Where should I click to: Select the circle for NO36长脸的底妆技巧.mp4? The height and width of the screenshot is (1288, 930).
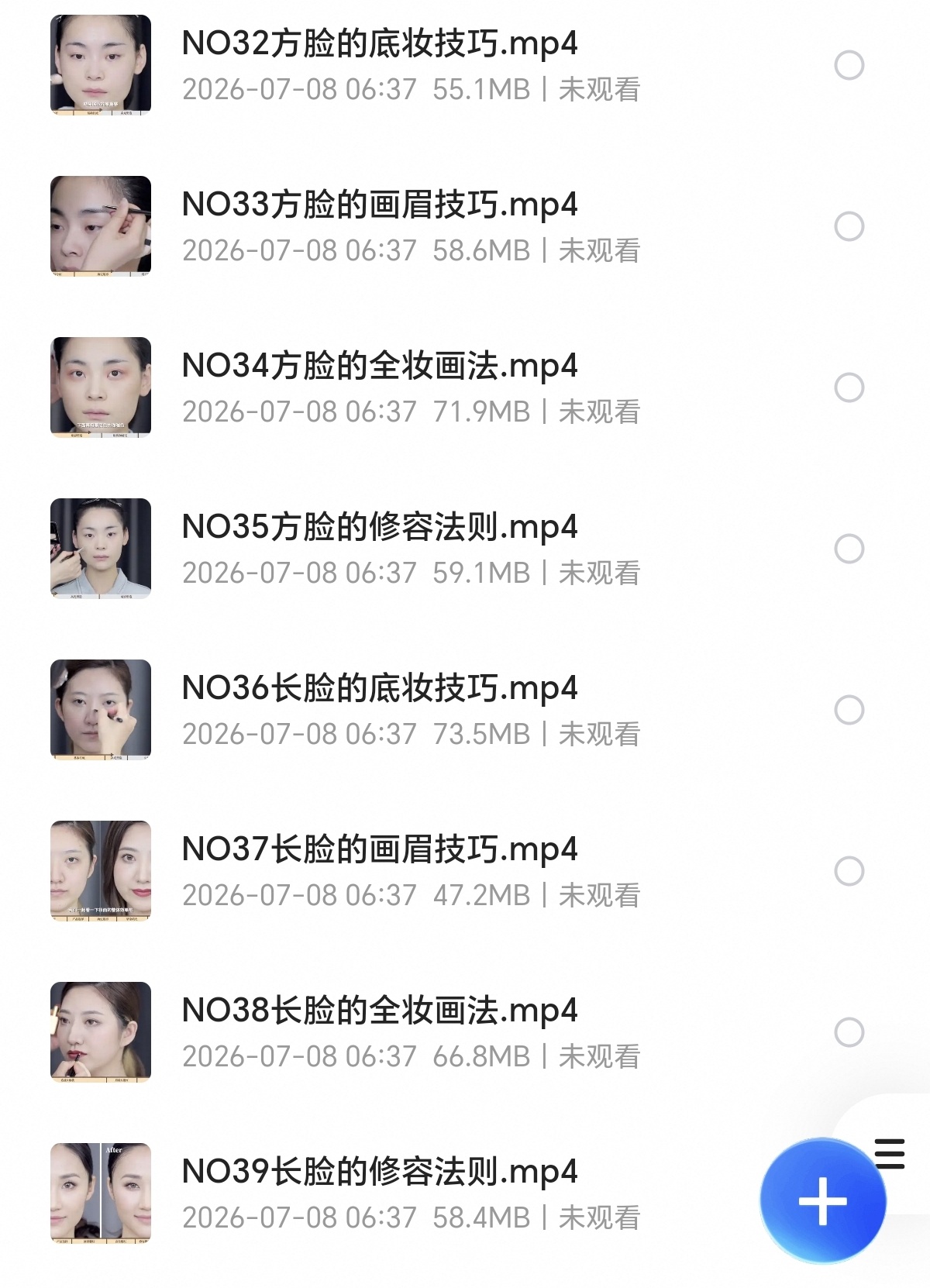coord(849,710)
